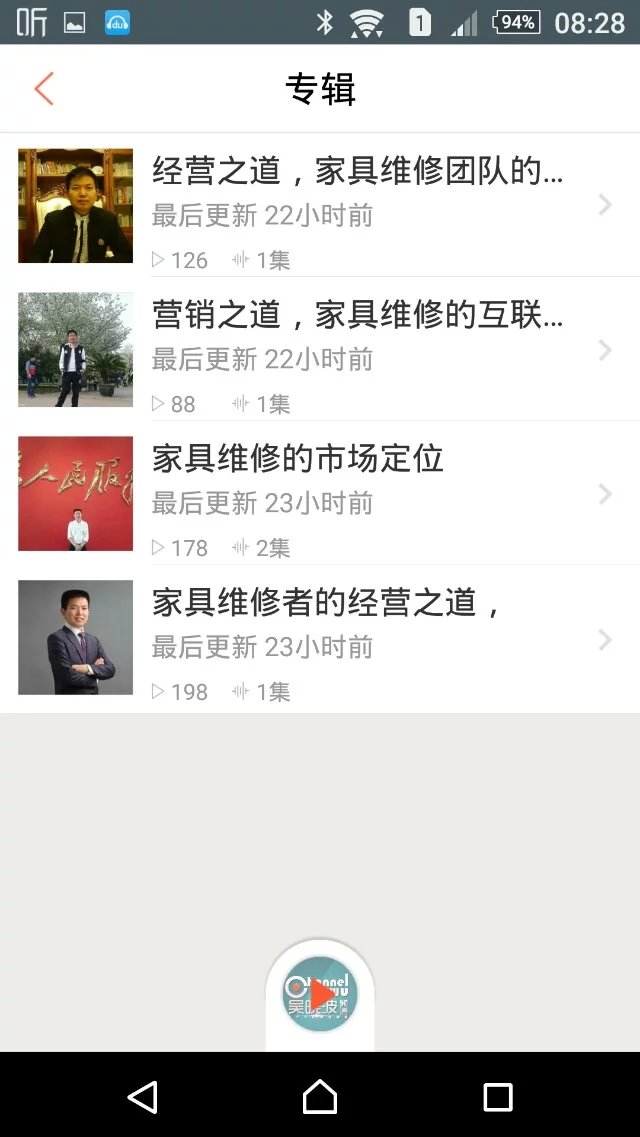
Task: Open the recent apps overview
Action: tap(497, 1097)
